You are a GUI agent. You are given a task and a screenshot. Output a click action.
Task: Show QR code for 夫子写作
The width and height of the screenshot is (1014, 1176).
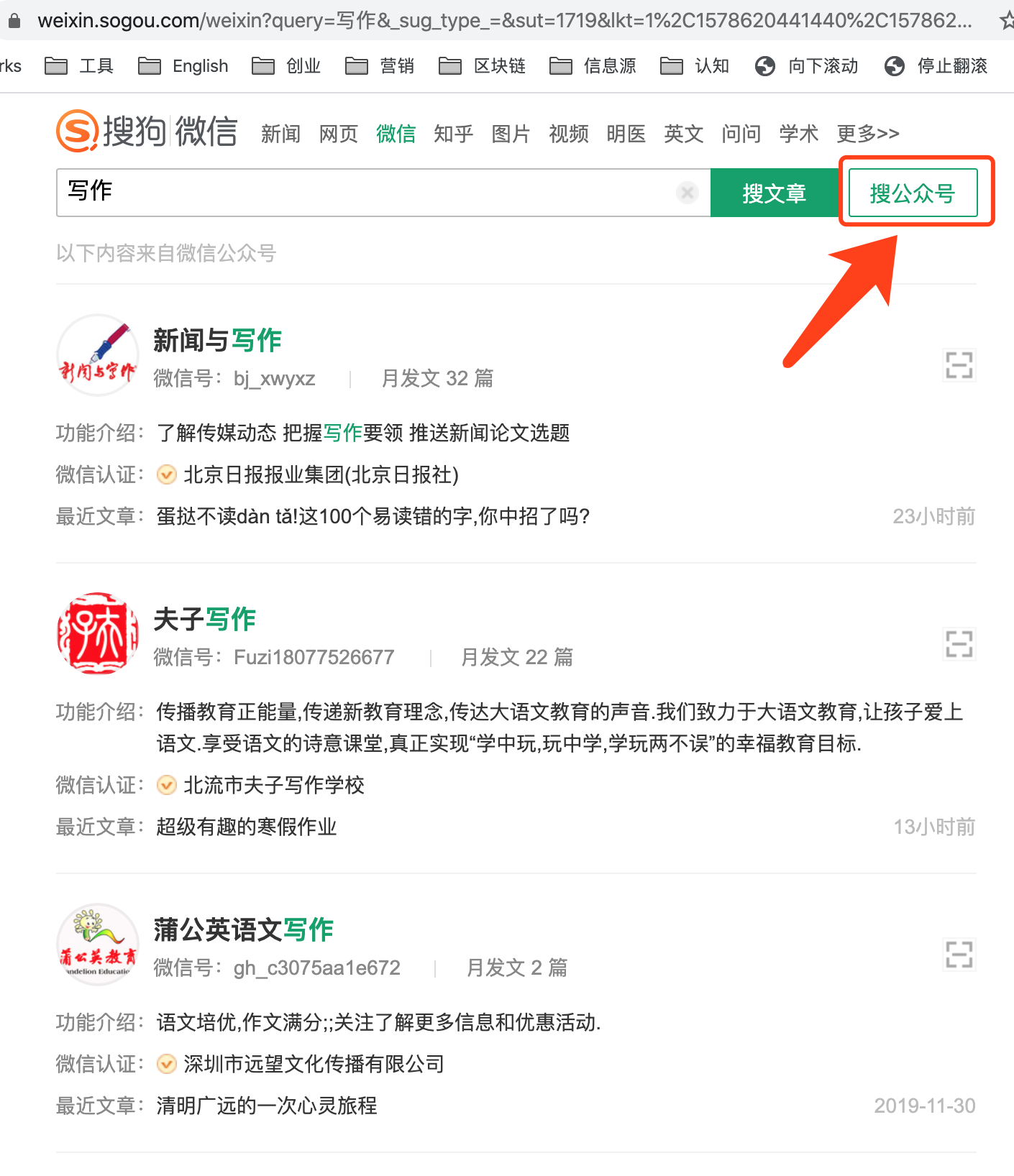(959, 644)
